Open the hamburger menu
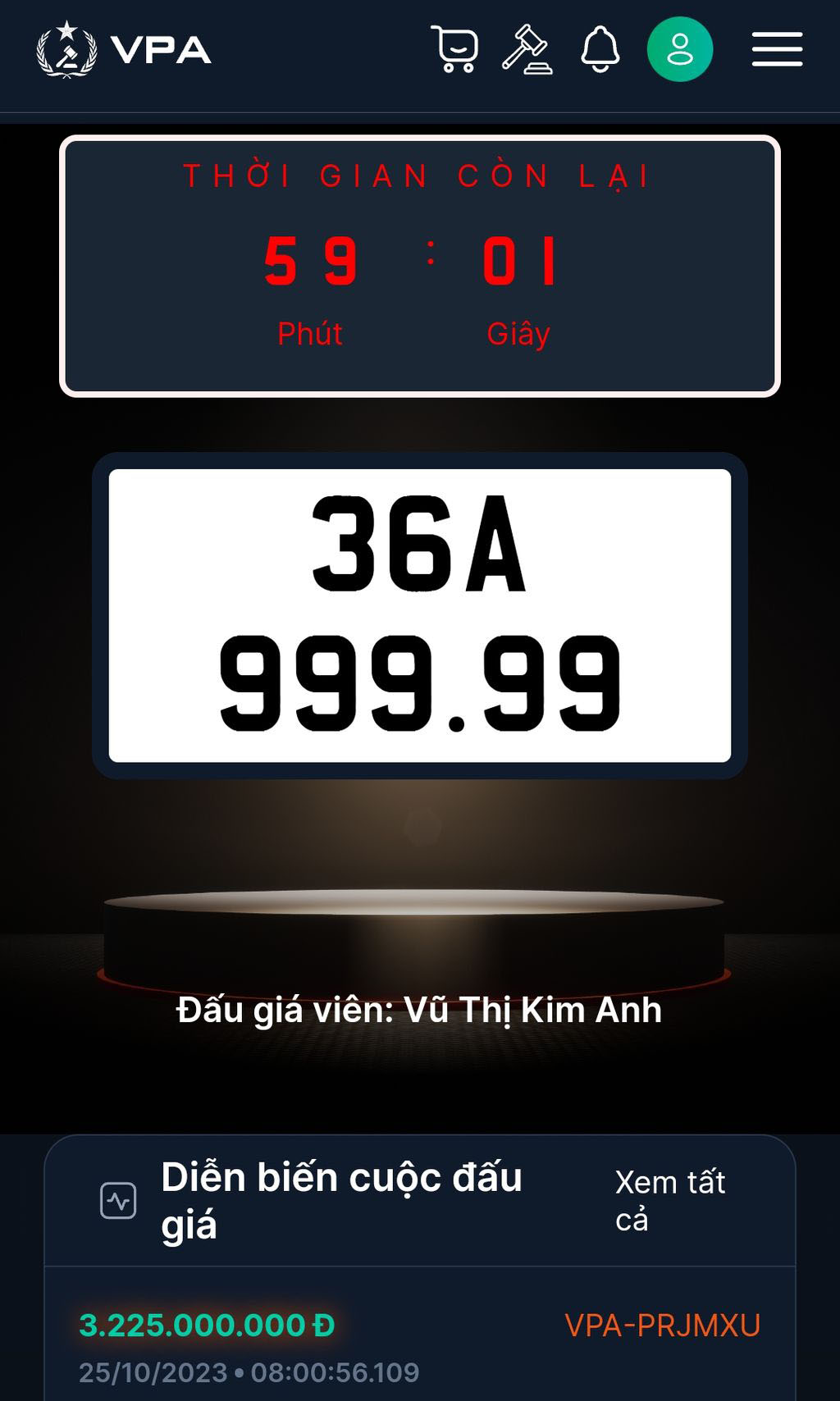Viewport: 840px width, 1401px height. (x=777, y=49)
